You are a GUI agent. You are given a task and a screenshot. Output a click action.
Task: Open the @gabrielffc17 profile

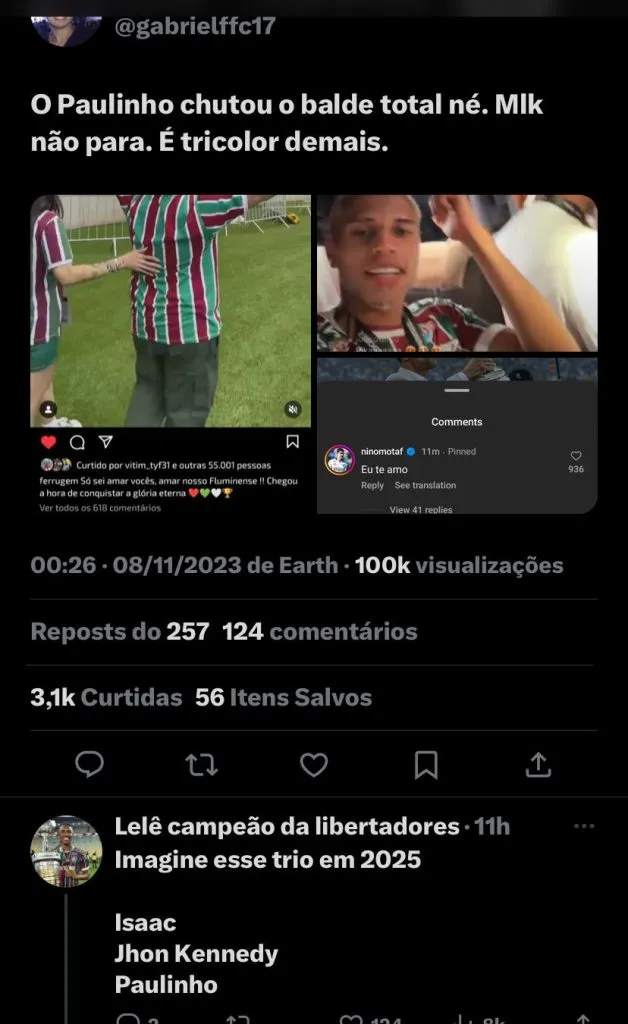coord(195,26)
